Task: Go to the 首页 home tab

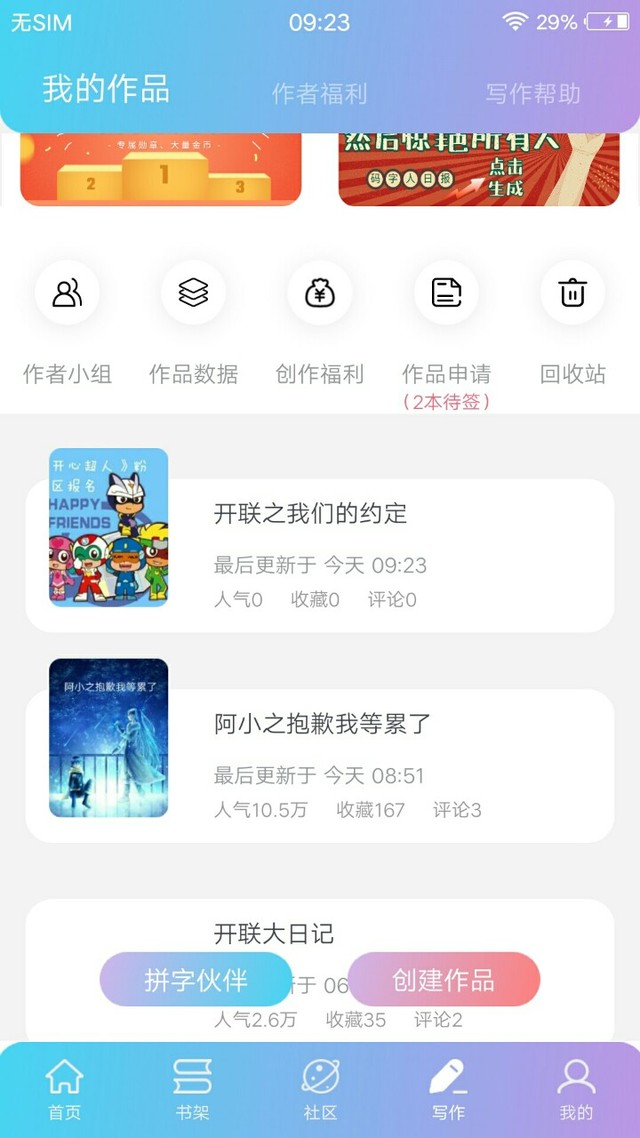Action: 64,1088
